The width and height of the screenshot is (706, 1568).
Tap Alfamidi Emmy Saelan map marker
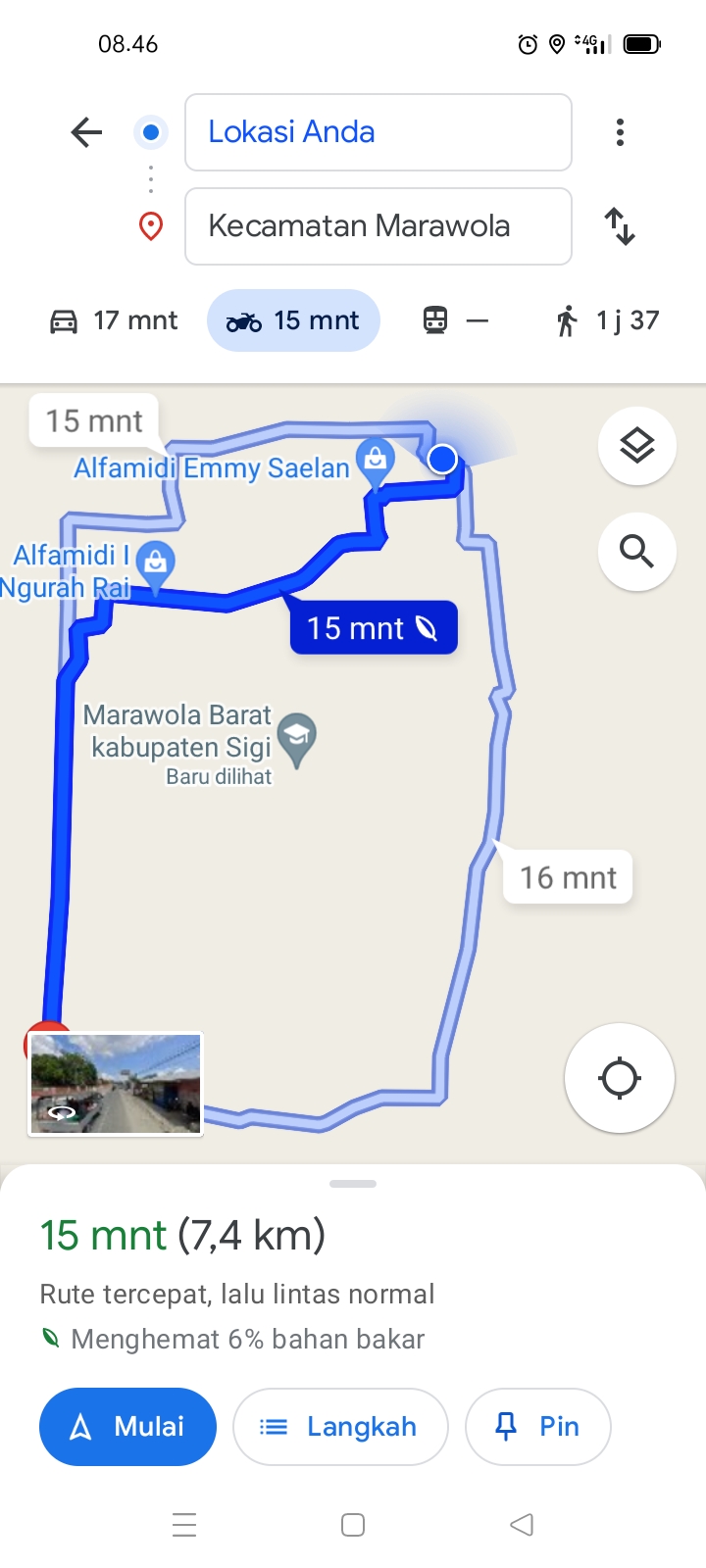tap(375, 463)
